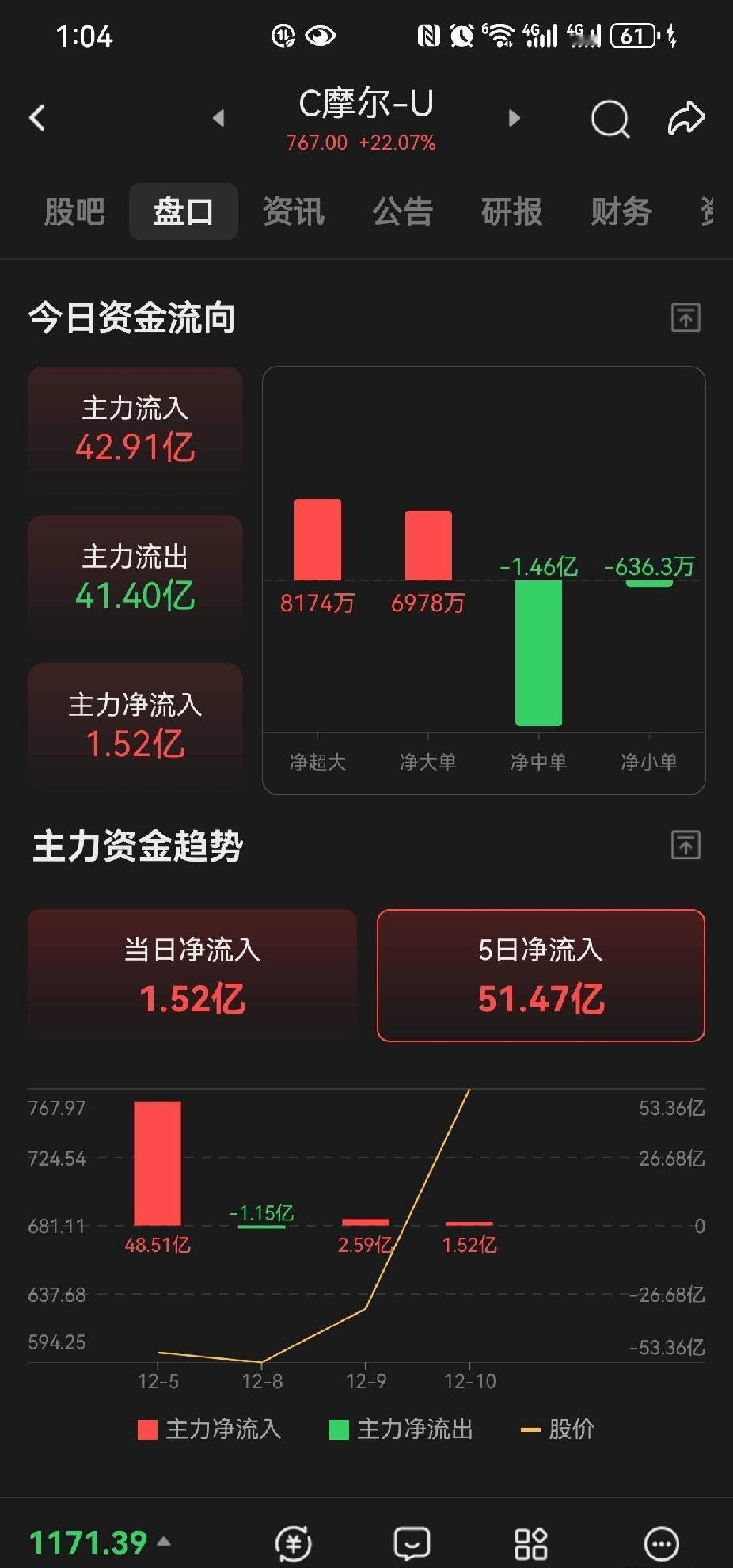
Task: Expand index details via 1171.39 triangle
Action: click(x=165, y=1540)
